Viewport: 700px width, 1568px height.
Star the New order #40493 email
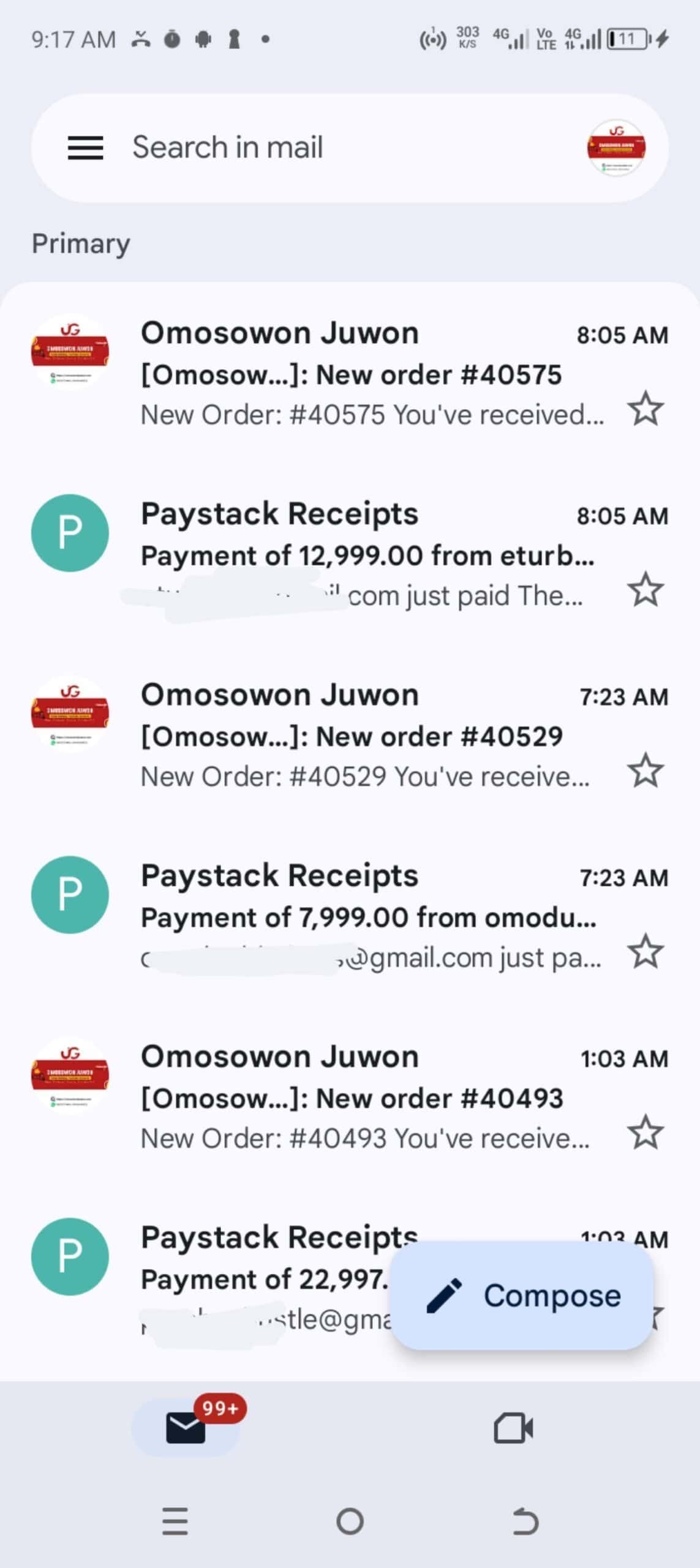click(645, 1132)
